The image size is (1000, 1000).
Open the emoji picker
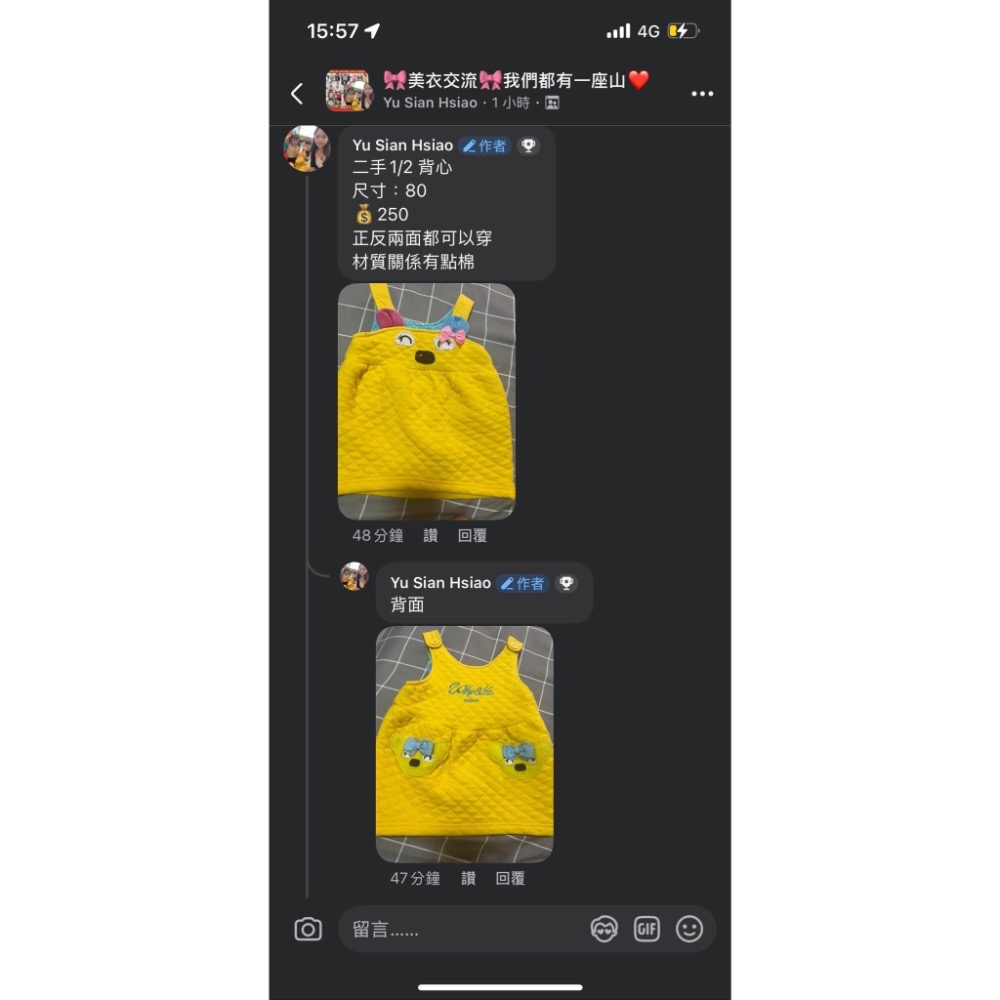689,930
